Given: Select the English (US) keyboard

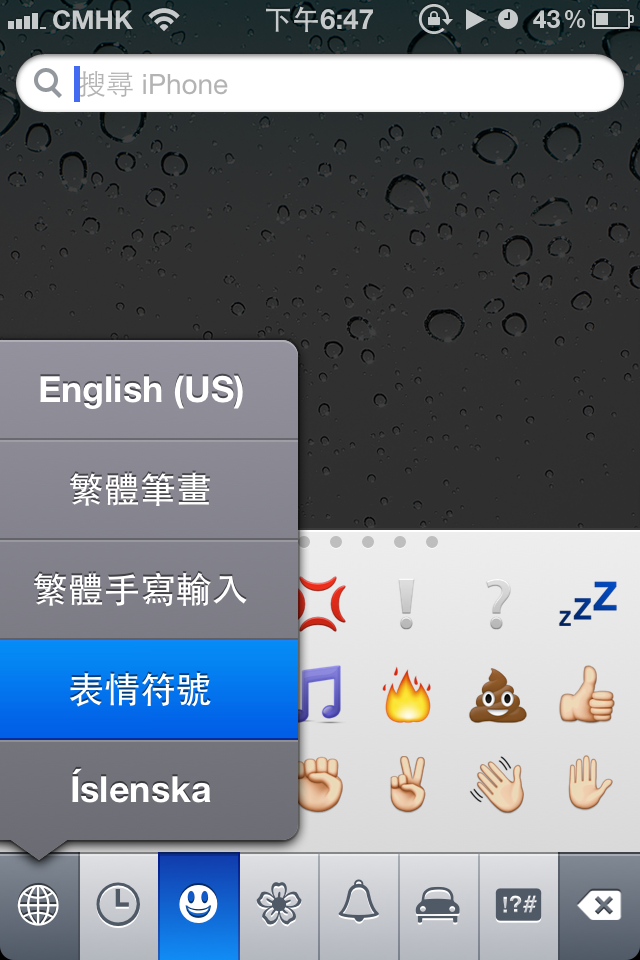Looking at the screenshot, I should point(141,390).
